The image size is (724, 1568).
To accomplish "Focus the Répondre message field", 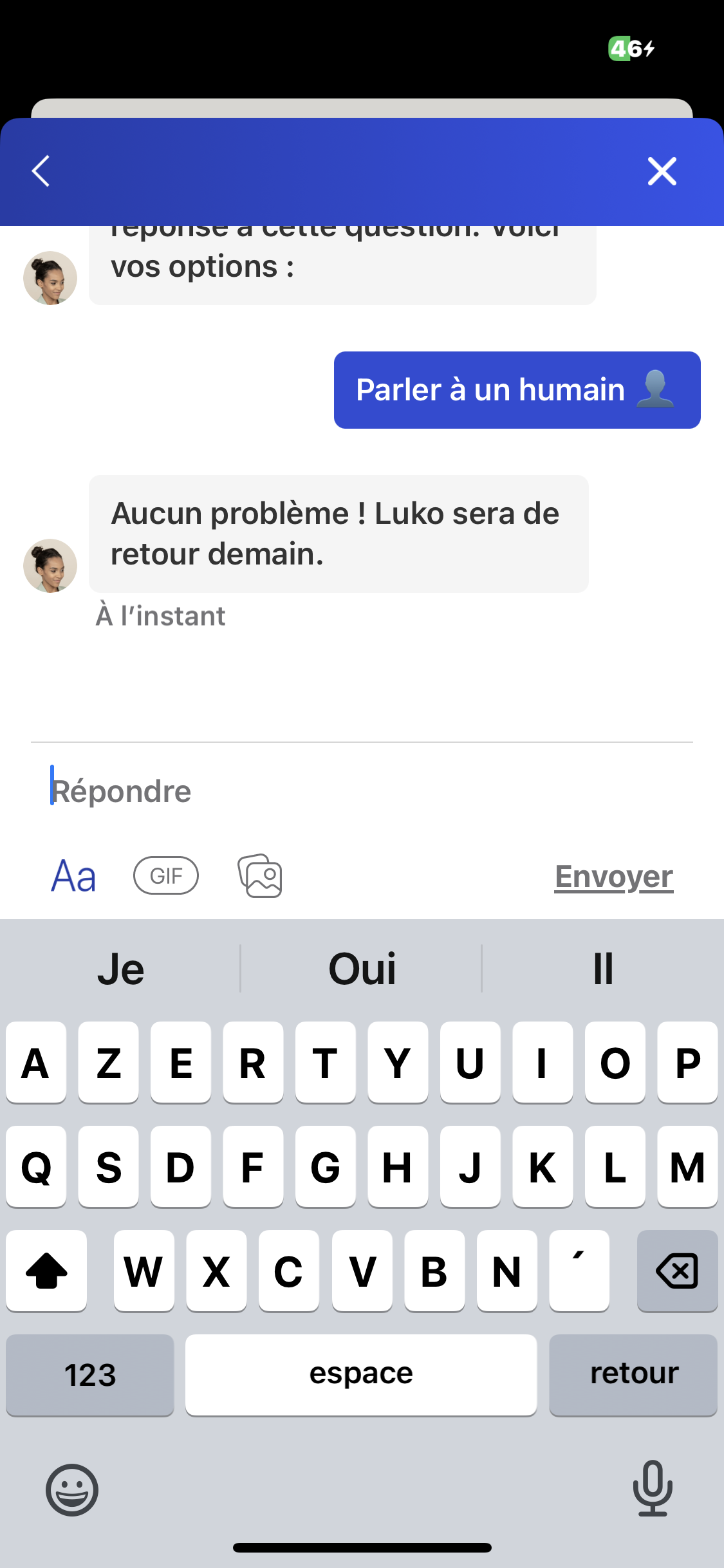I will pyautogui.click(x=360, y=791).
